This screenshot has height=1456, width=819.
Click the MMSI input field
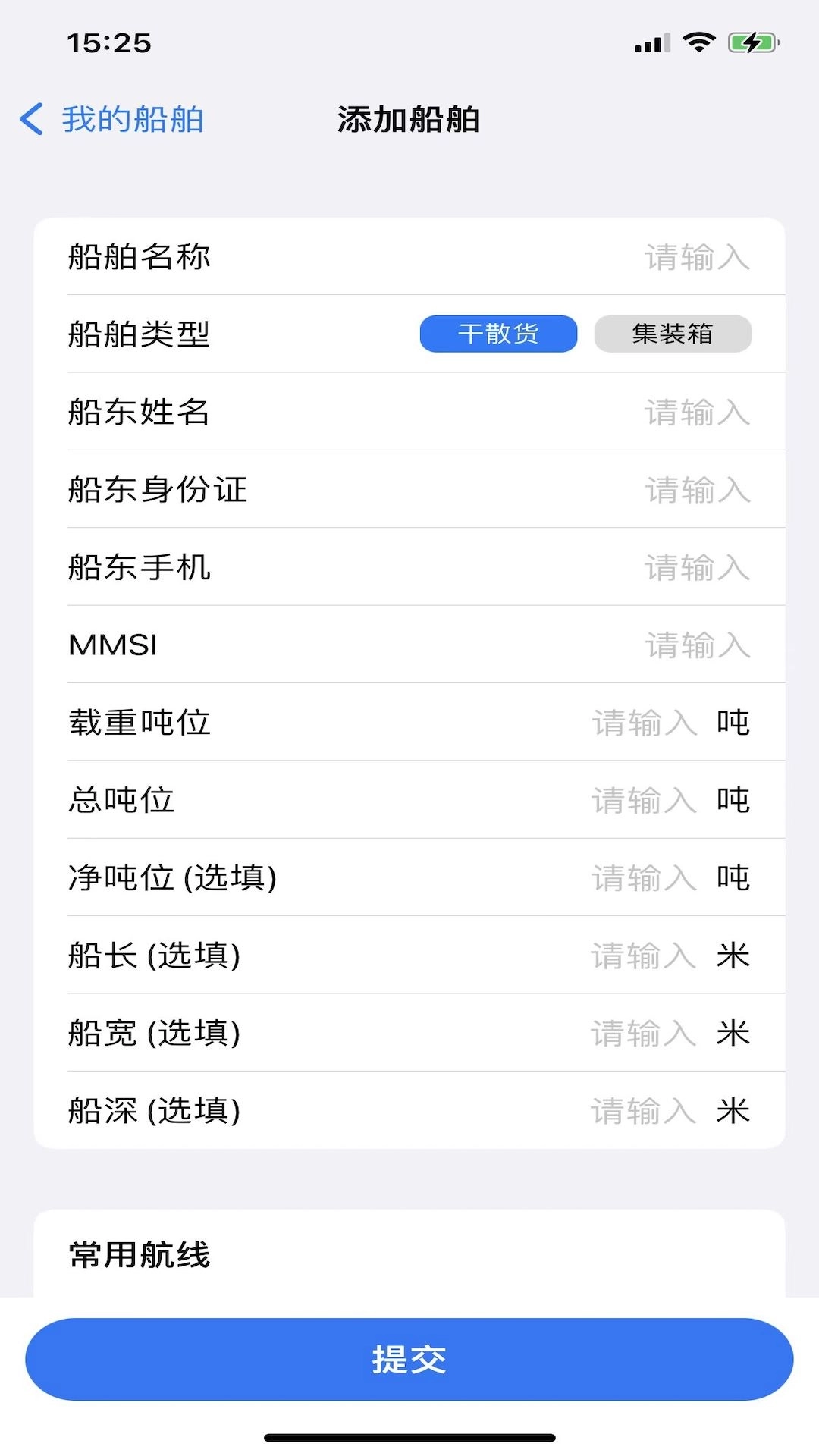(695, 646)
